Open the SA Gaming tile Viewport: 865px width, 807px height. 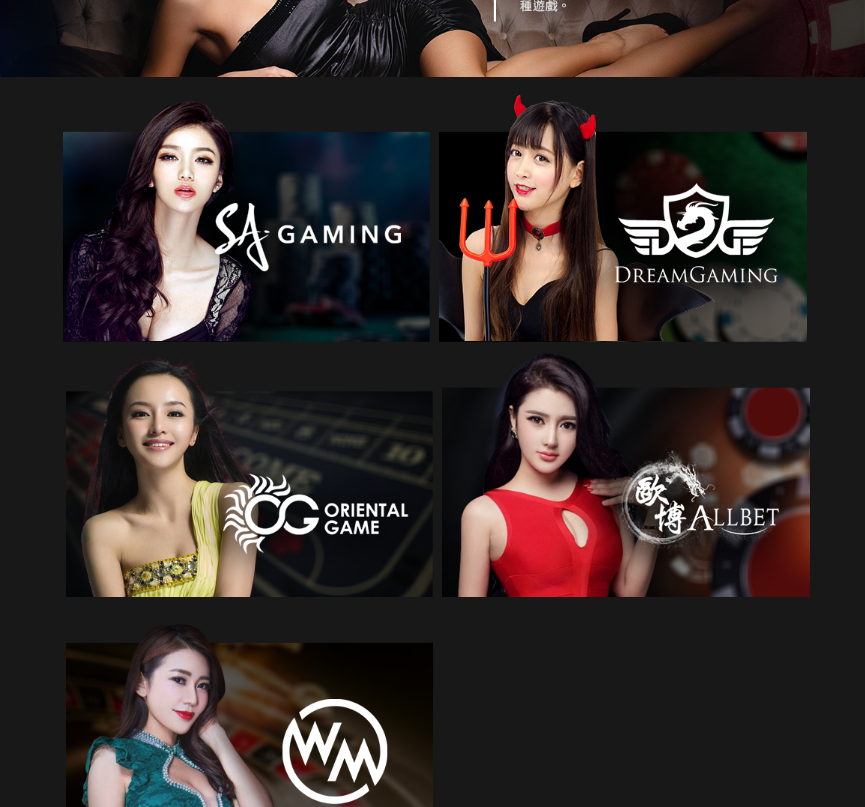pos(246,236)
